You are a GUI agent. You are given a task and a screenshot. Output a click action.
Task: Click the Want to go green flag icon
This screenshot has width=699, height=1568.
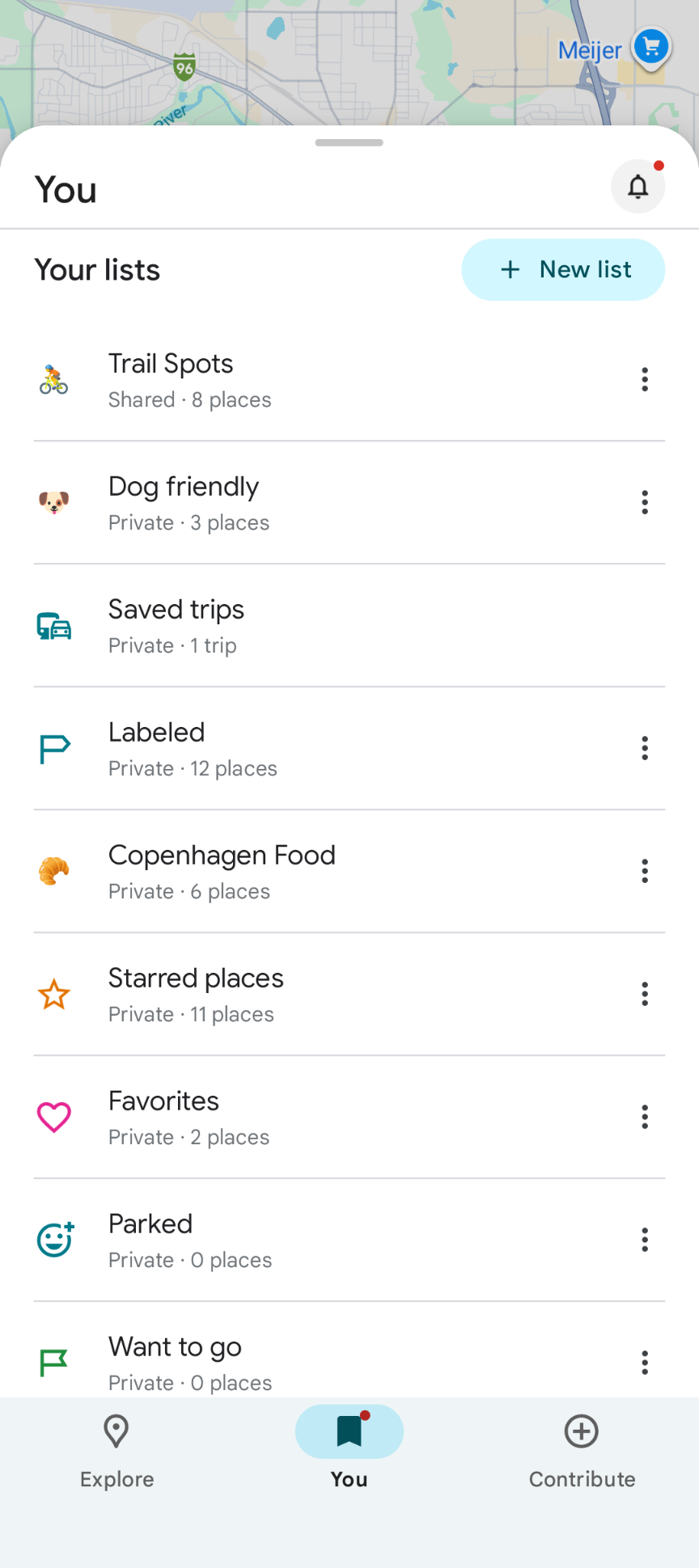53,1363
